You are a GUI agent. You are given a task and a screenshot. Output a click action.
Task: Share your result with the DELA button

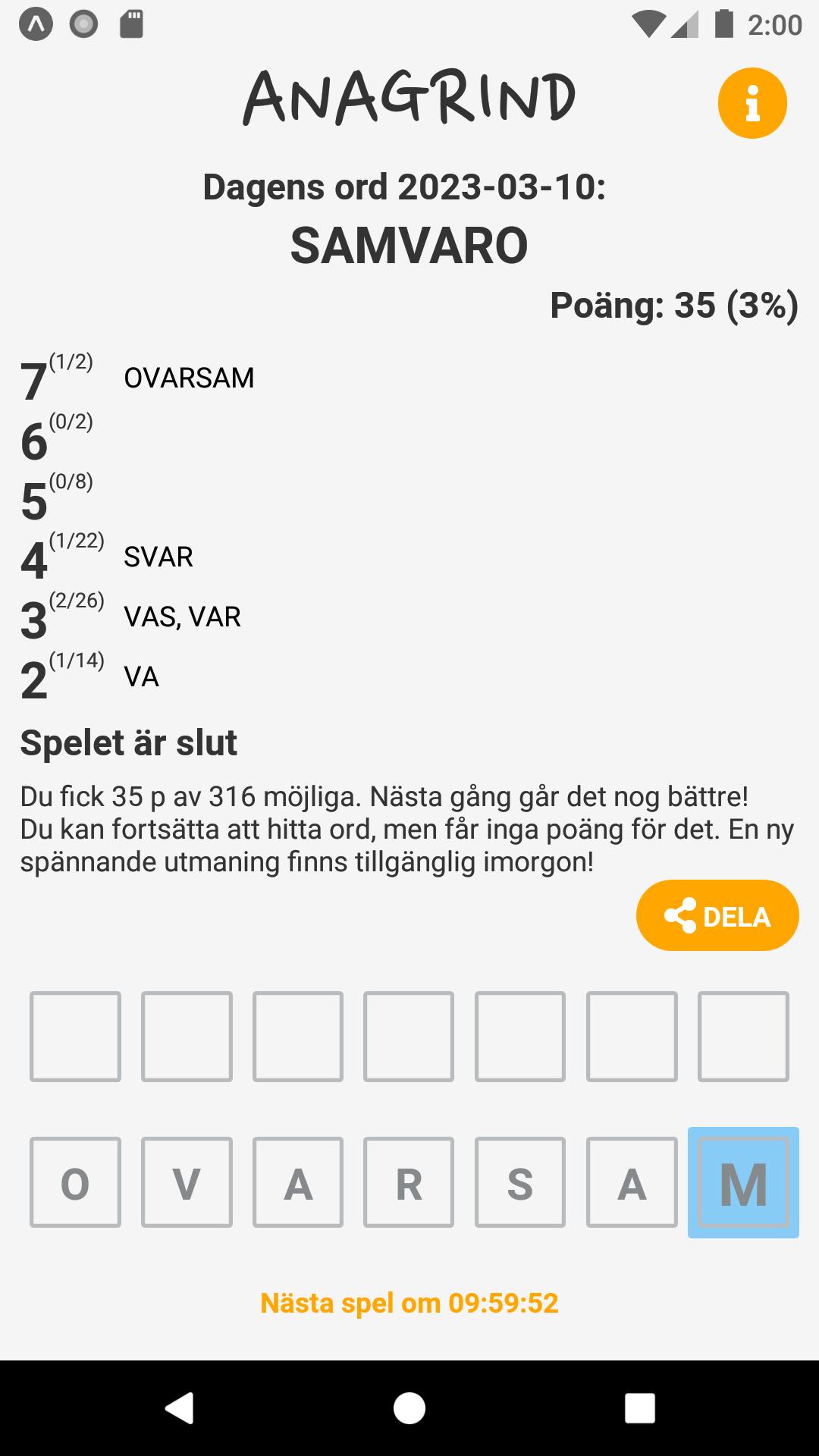click(717, 915)
